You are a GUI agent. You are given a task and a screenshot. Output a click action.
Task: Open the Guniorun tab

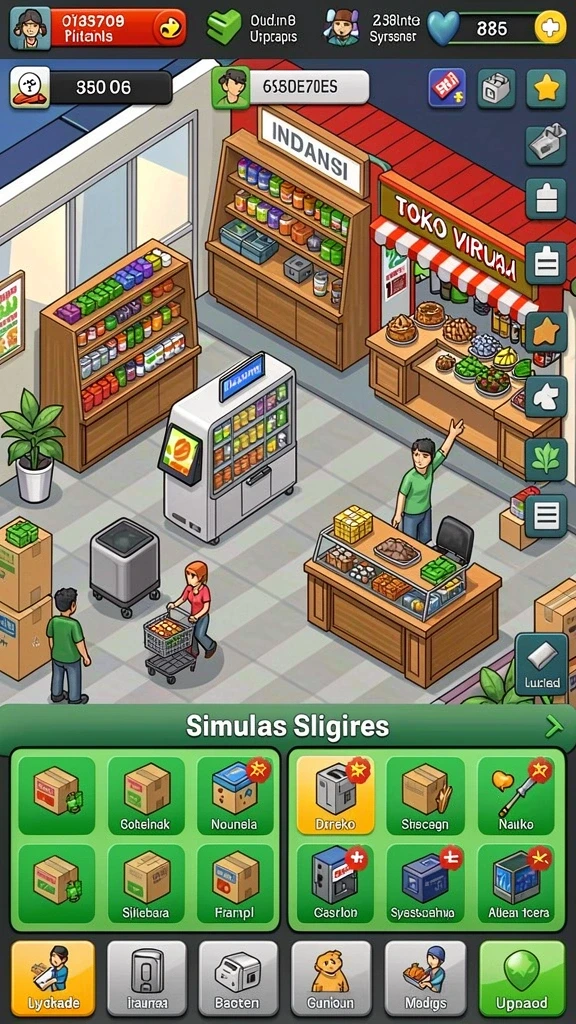click(331, 977)
